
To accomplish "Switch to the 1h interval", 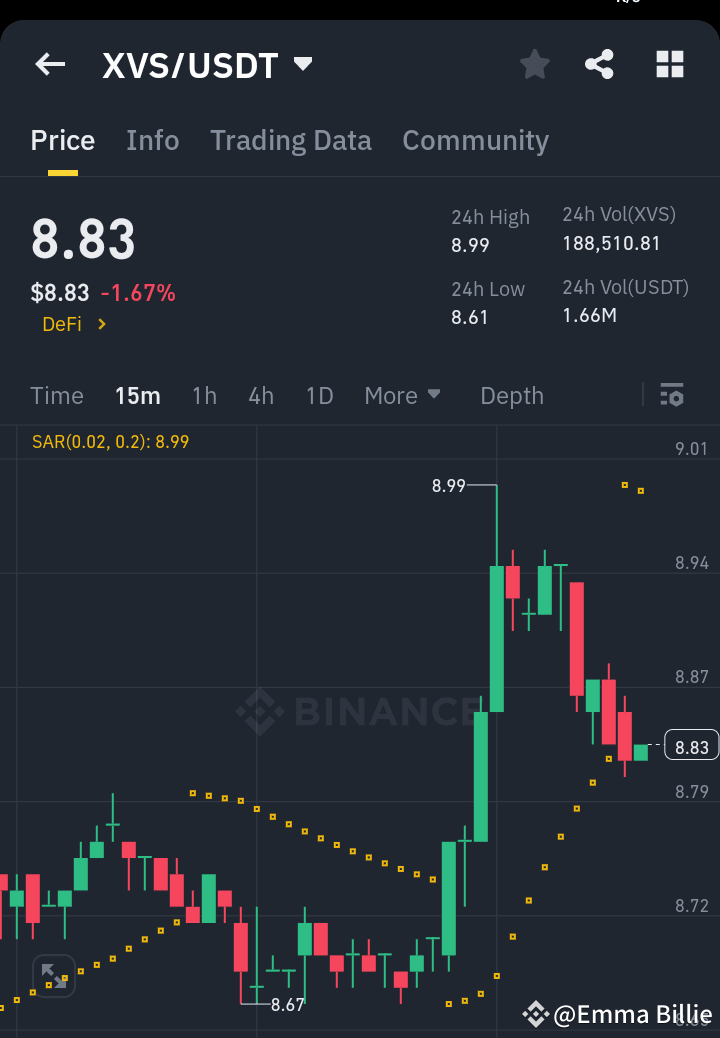I will click(204, 396).
